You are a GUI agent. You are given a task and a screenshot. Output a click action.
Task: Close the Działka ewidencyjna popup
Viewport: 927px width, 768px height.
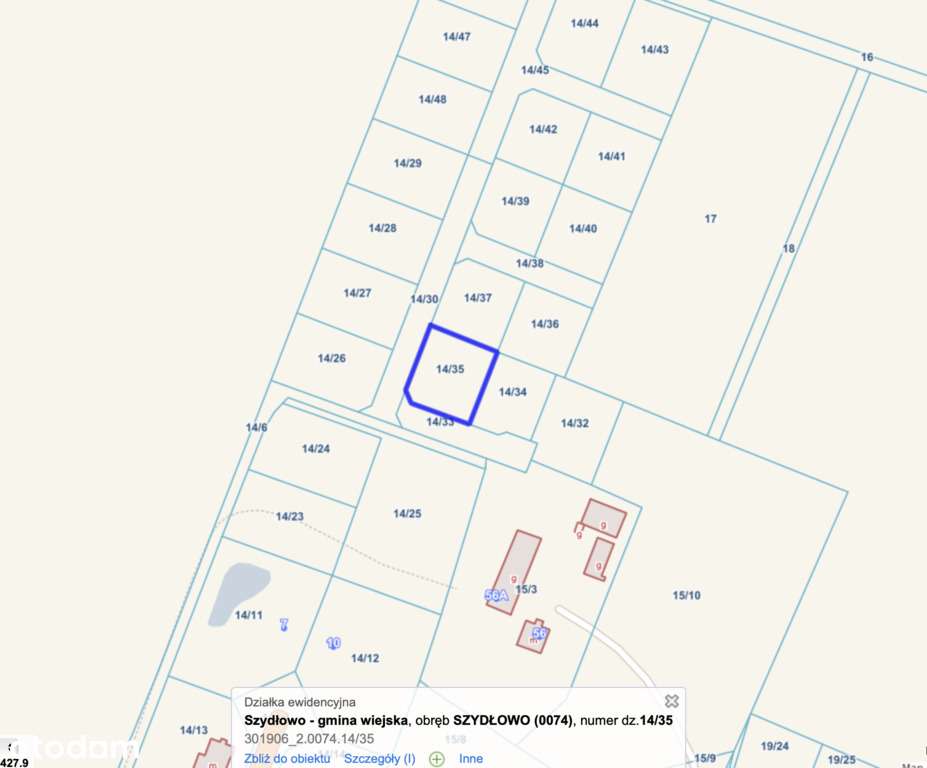click(672, 701)
